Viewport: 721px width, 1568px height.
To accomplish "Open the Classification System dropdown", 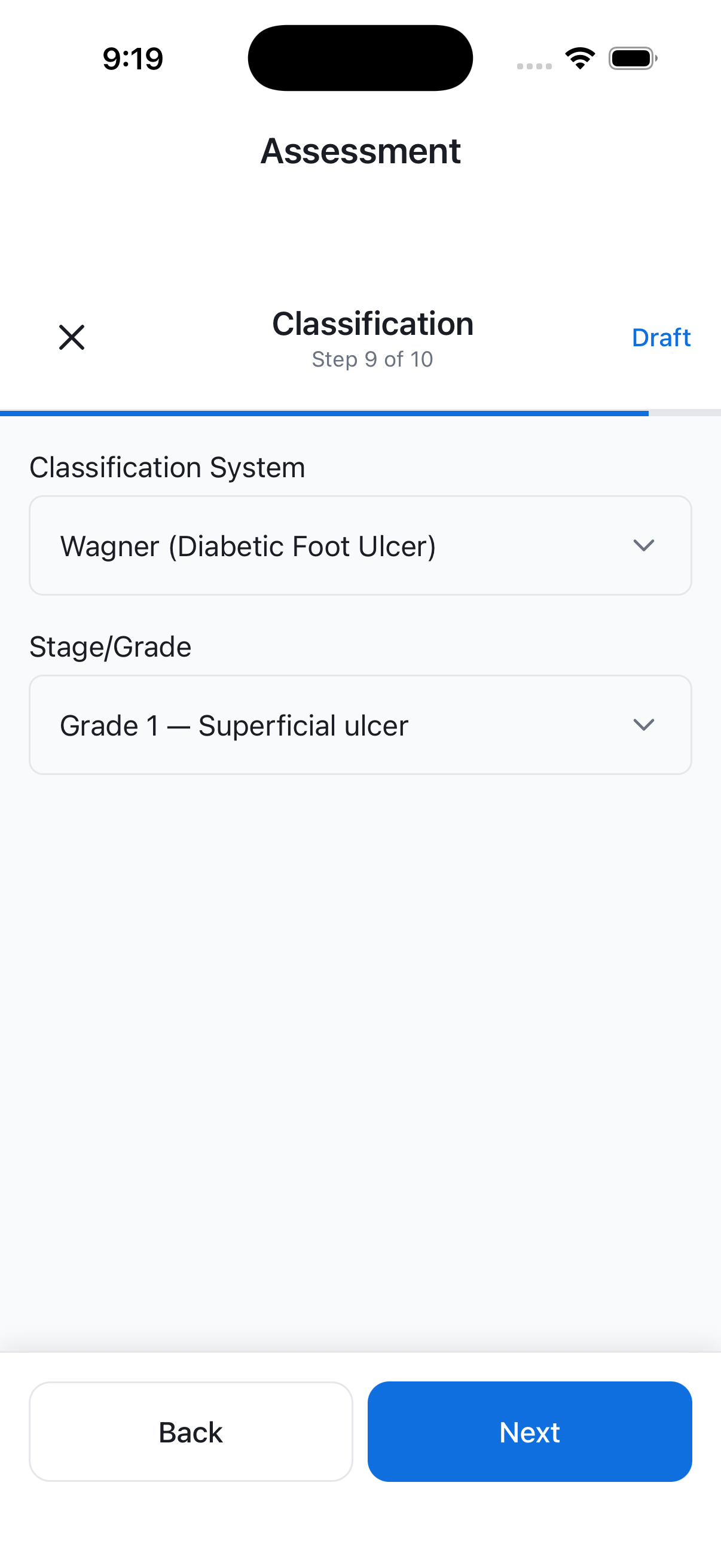I will click(x=360, y=545).
